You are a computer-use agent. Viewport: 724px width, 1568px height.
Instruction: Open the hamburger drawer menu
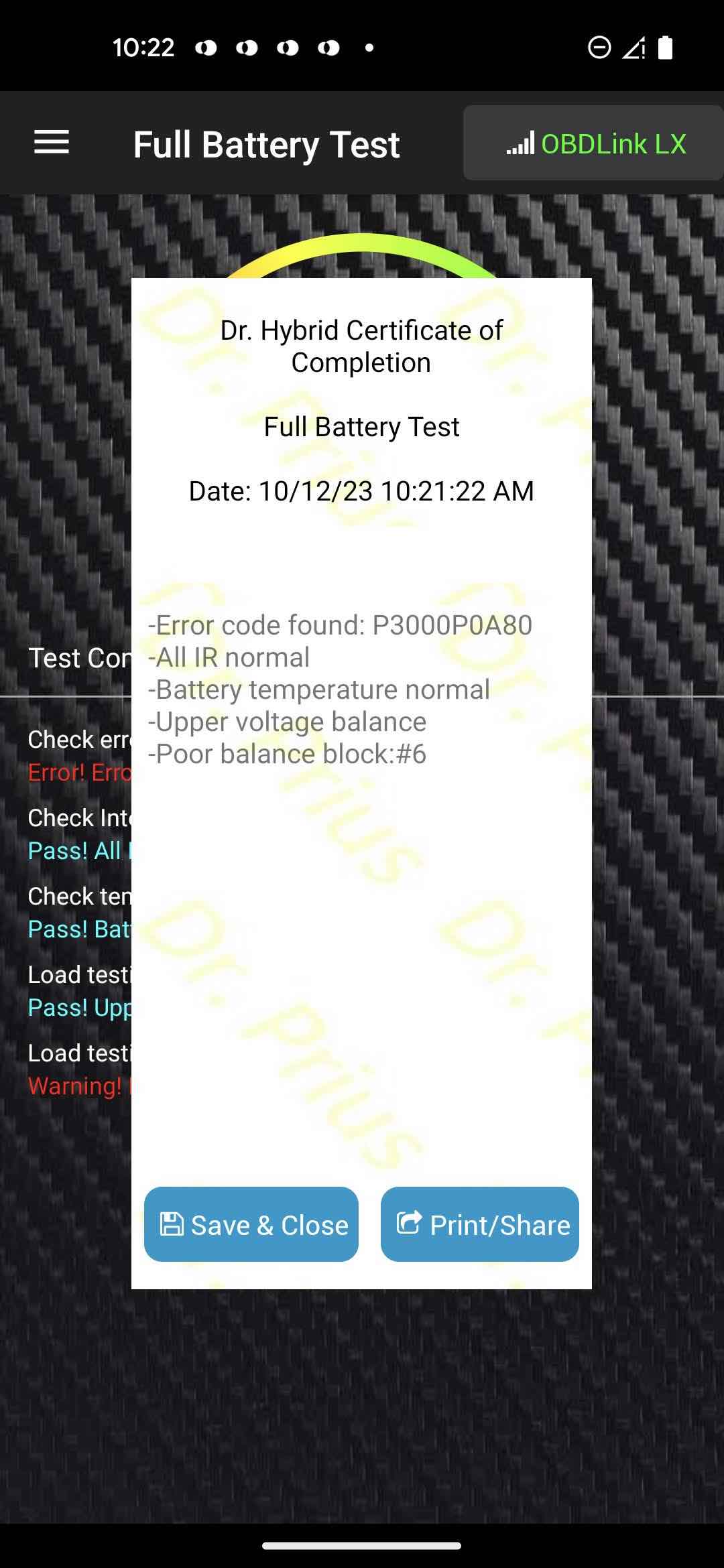(52, 142)
